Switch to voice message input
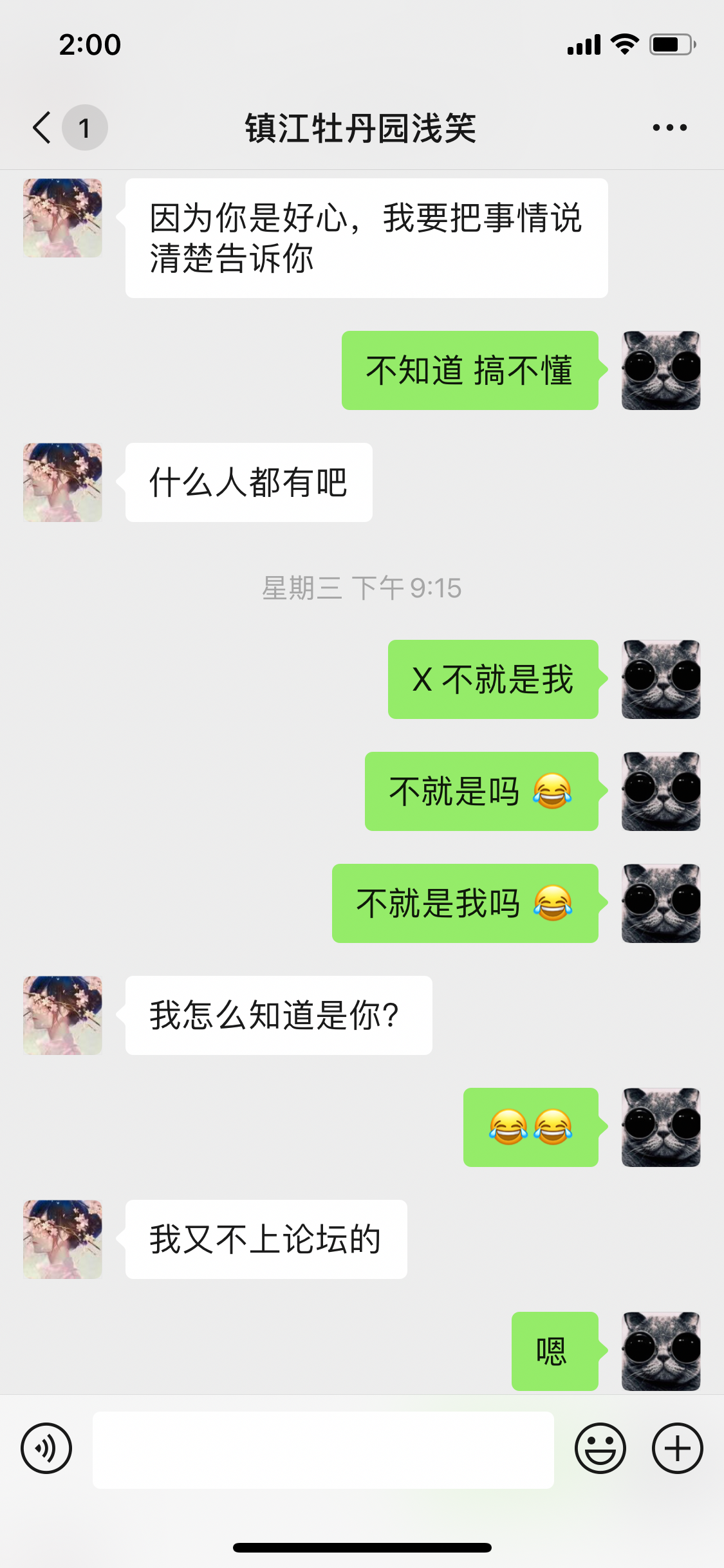The image size is (724, 1568). (46, 1448)
